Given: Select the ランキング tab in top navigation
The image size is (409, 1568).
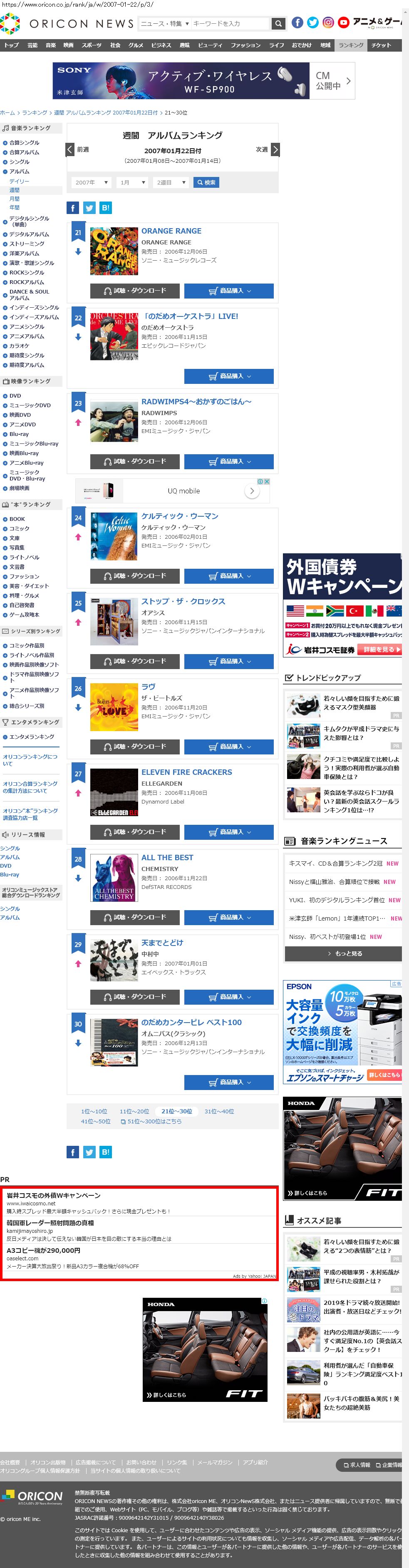Looking at the screenshot, I should click(351, 45).
